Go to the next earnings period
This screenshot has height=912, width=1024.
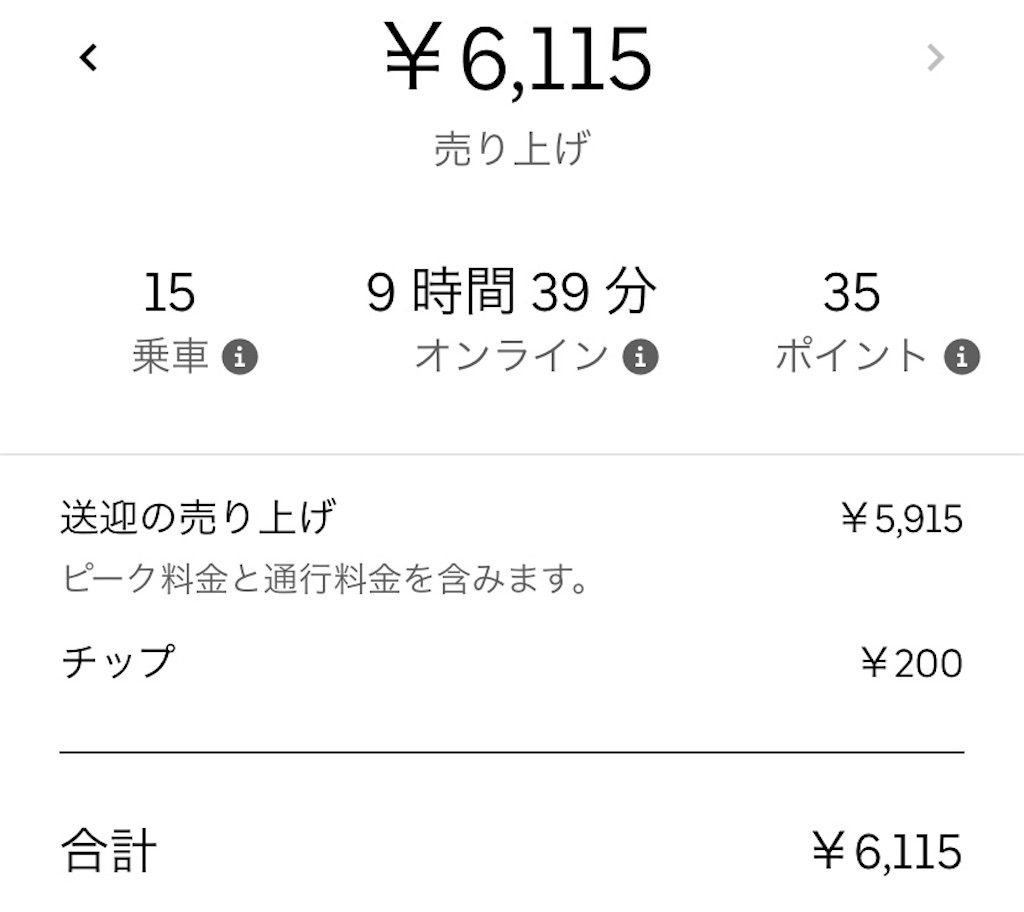click(x=935, y=58)
